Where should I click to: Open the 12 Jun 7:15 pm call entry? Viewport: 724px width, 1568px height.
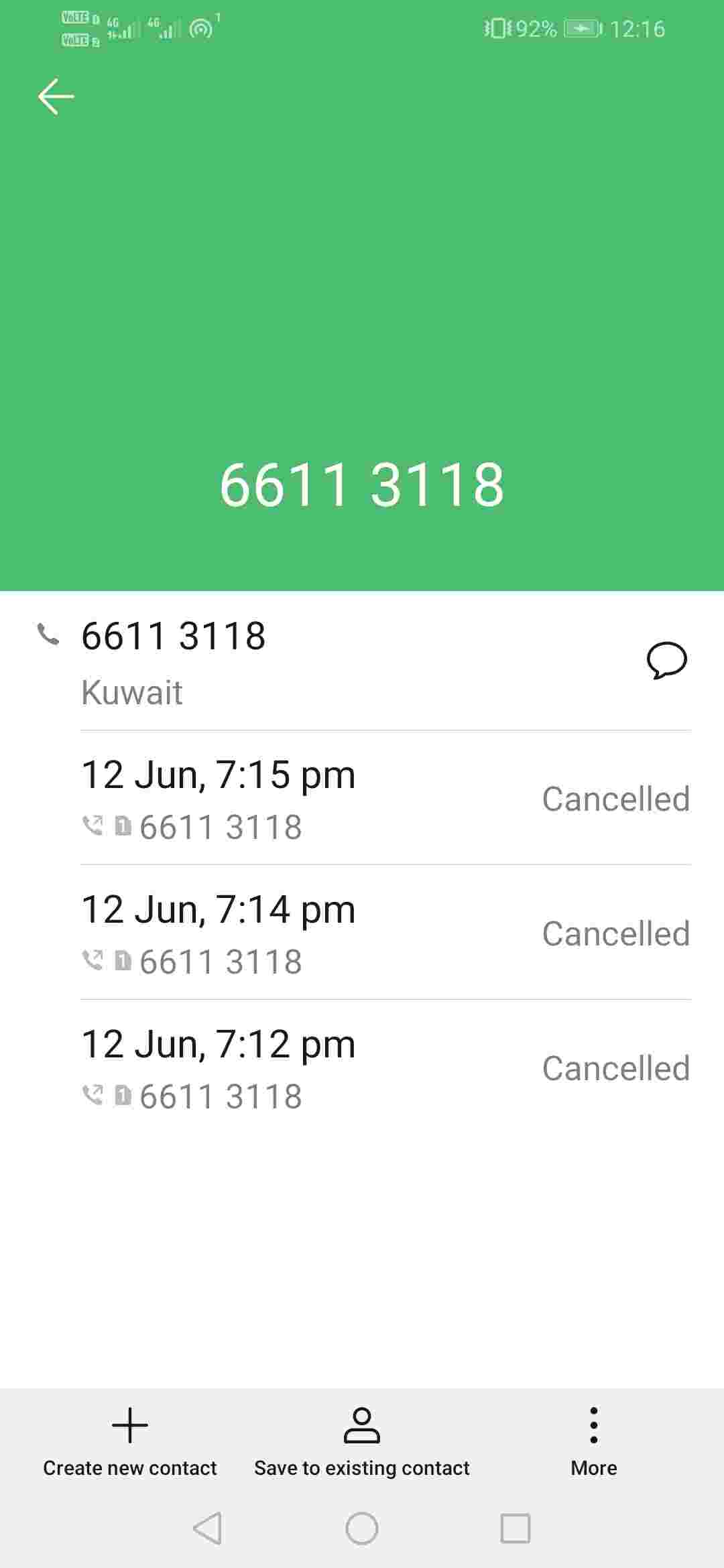[x=385, y=799]
